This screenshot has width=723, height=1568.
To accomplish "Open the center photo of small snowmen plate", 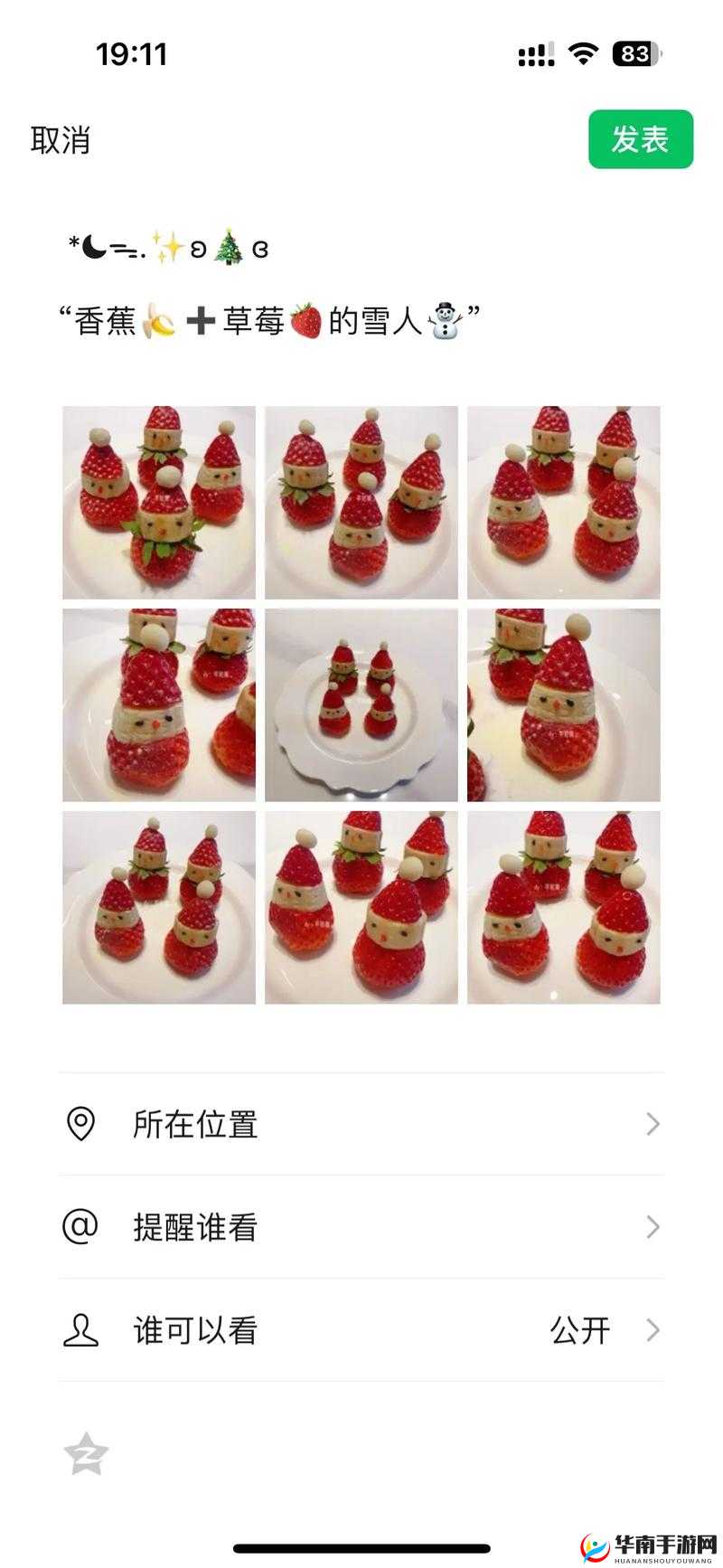I will [x=361, y=706].
